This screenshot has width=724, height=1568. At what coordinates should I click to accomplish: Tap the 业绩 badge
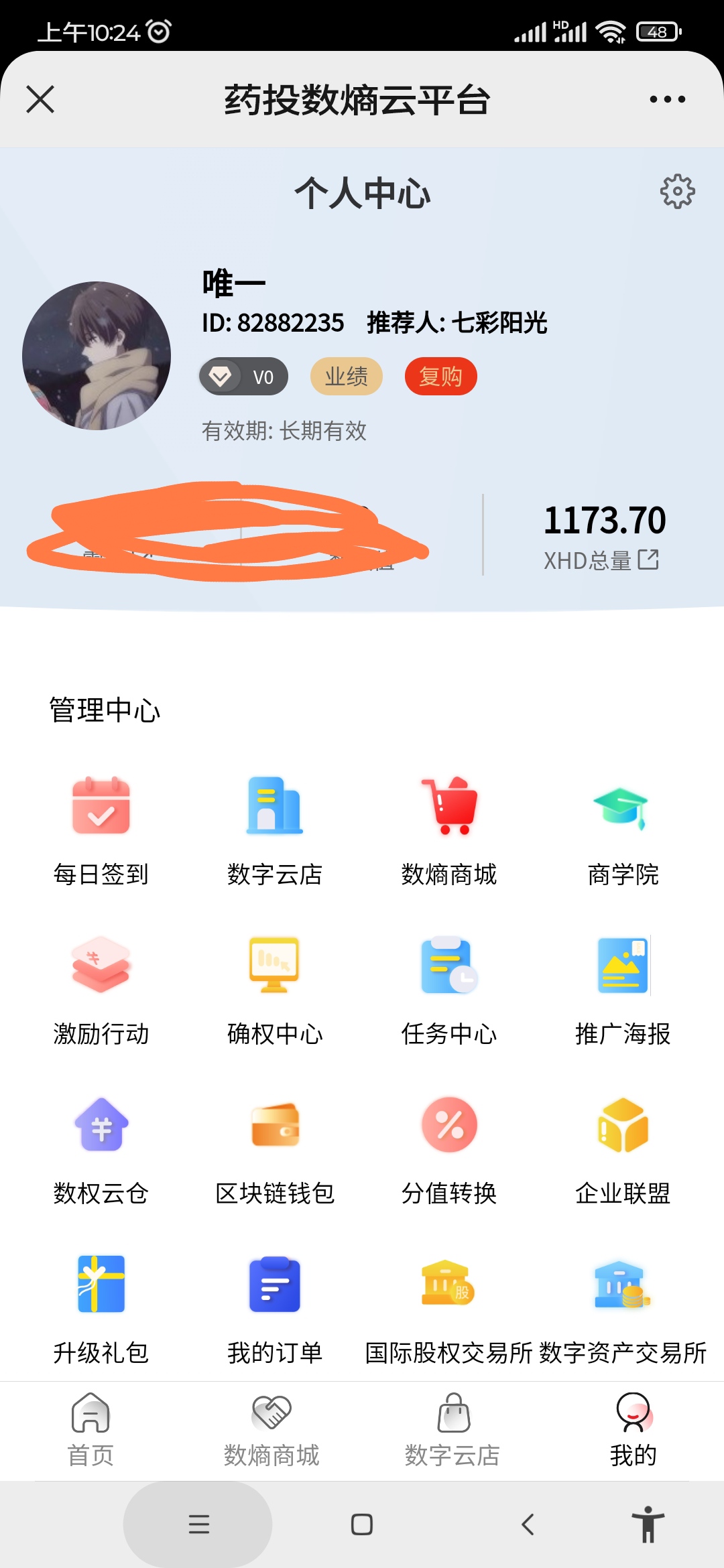pyautogui.click(x=346, y=377)
